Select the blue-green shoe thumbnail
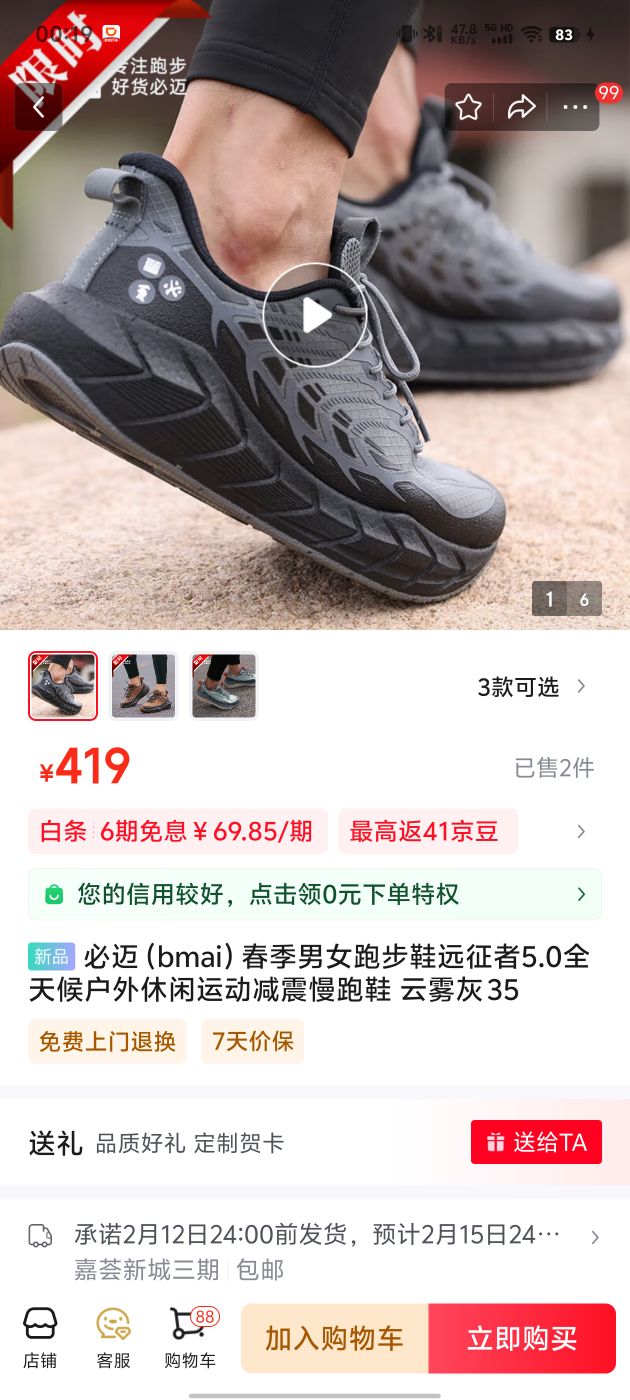This screenshot has height=1400, width=630. click(224, 686)
